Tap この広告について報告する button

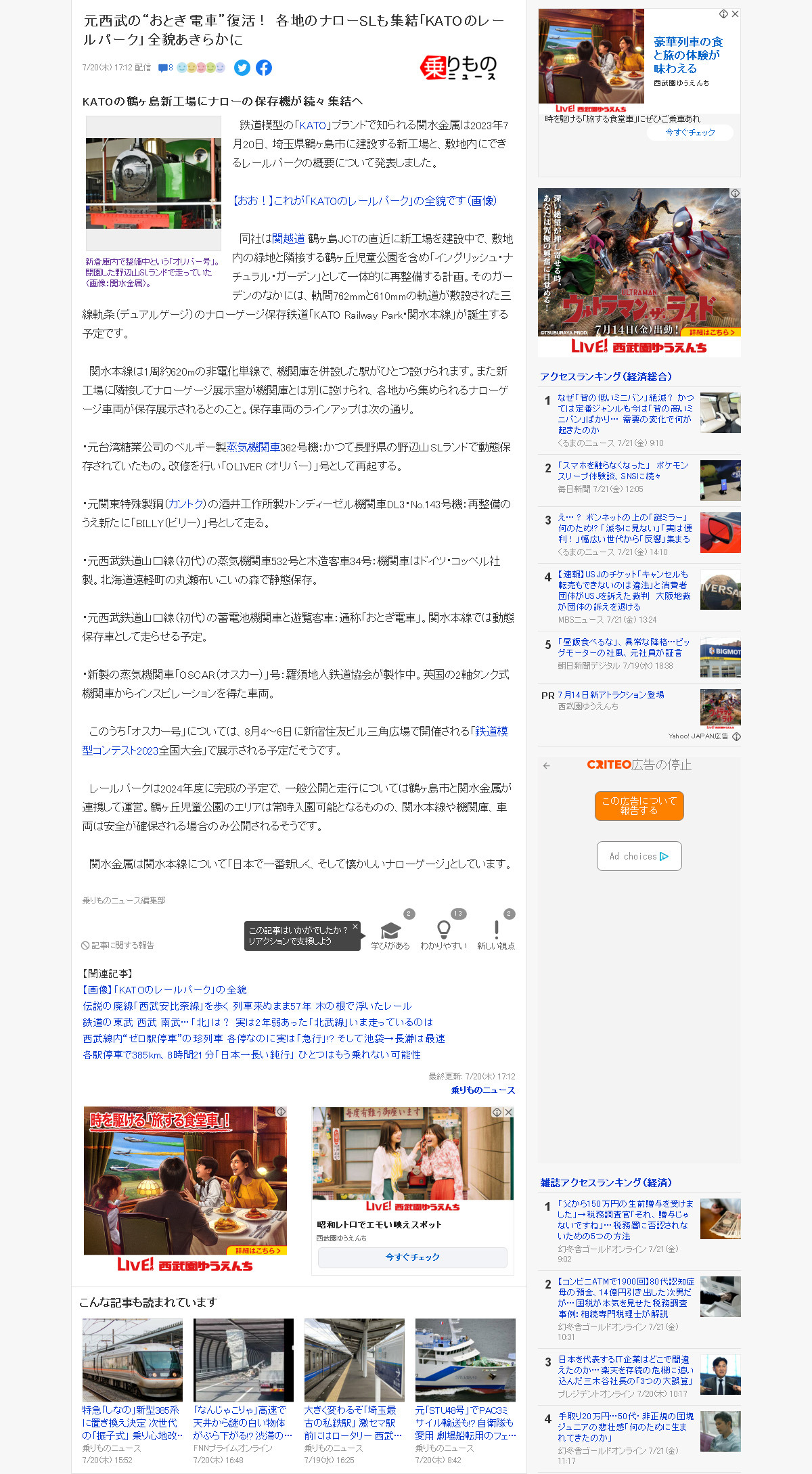pos(639,806)
